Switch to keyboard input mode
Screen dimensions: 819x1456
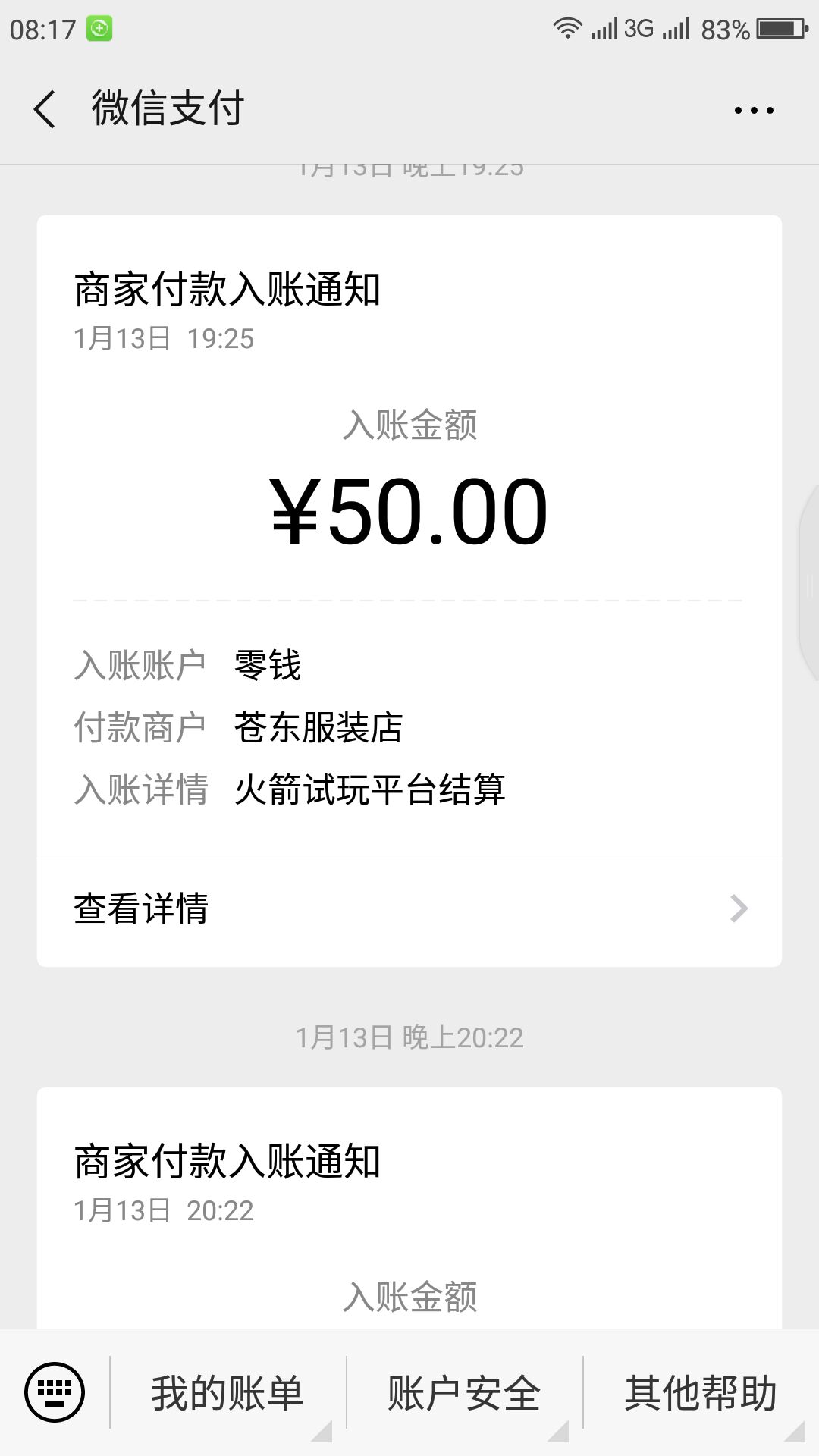tap(55, 1392)
